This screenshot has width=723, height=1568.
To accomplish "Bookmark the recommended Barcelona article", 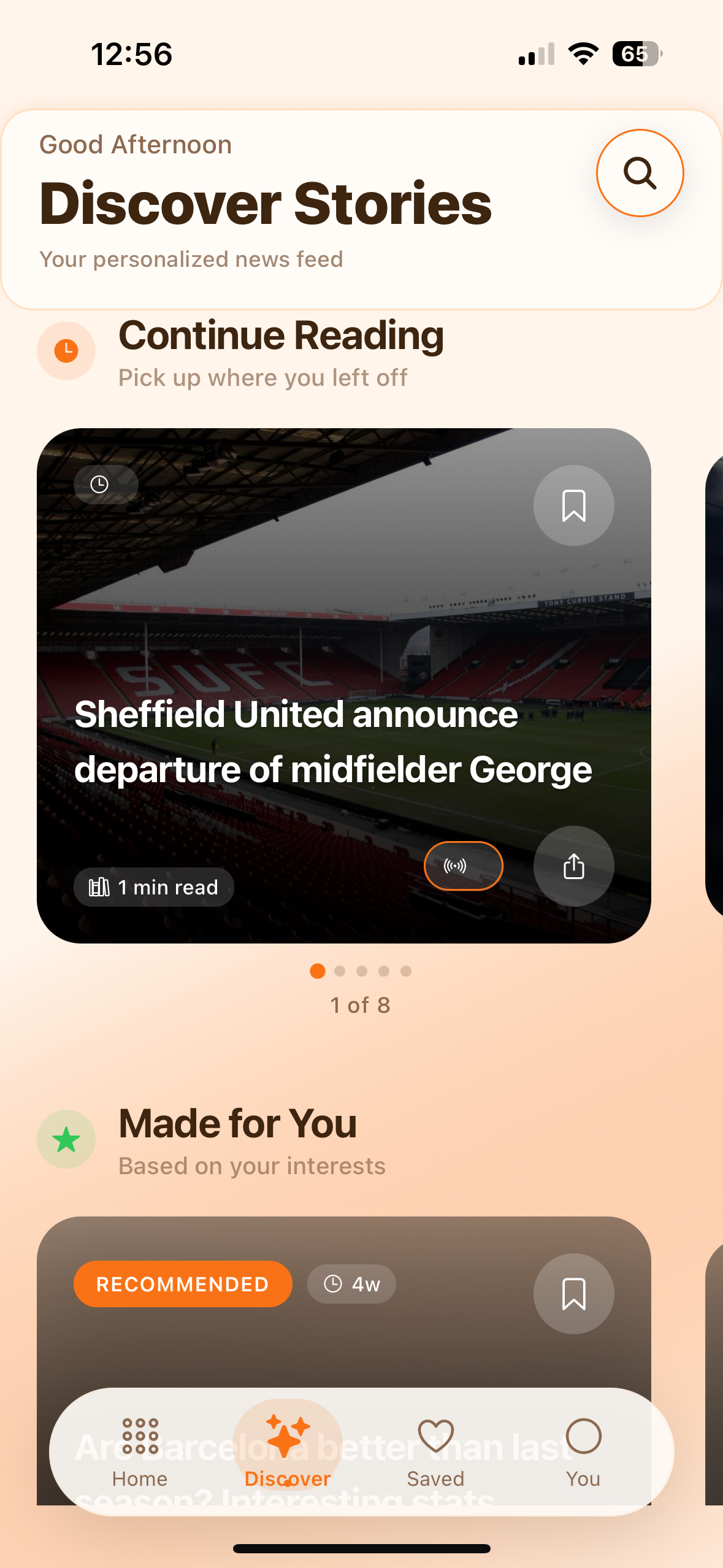I will pyautogui.click(x=573, y=1294).
